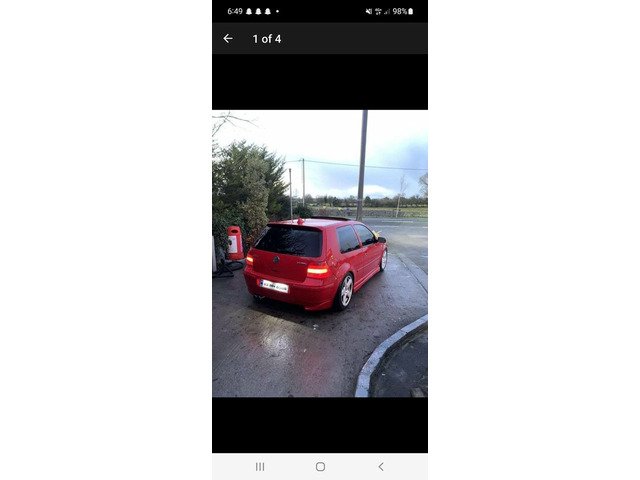
Task: Open recent apps from navigation bar
Action: (260, 467)
